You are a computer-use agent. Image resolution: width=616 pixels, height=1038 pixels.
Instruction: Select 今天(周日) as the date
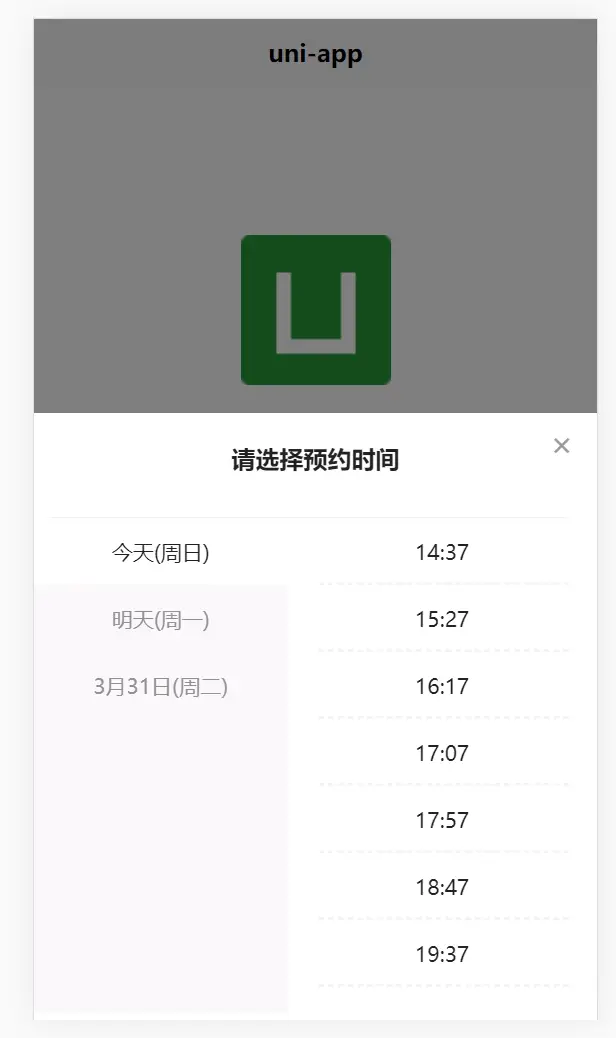(x=160, y=553)
